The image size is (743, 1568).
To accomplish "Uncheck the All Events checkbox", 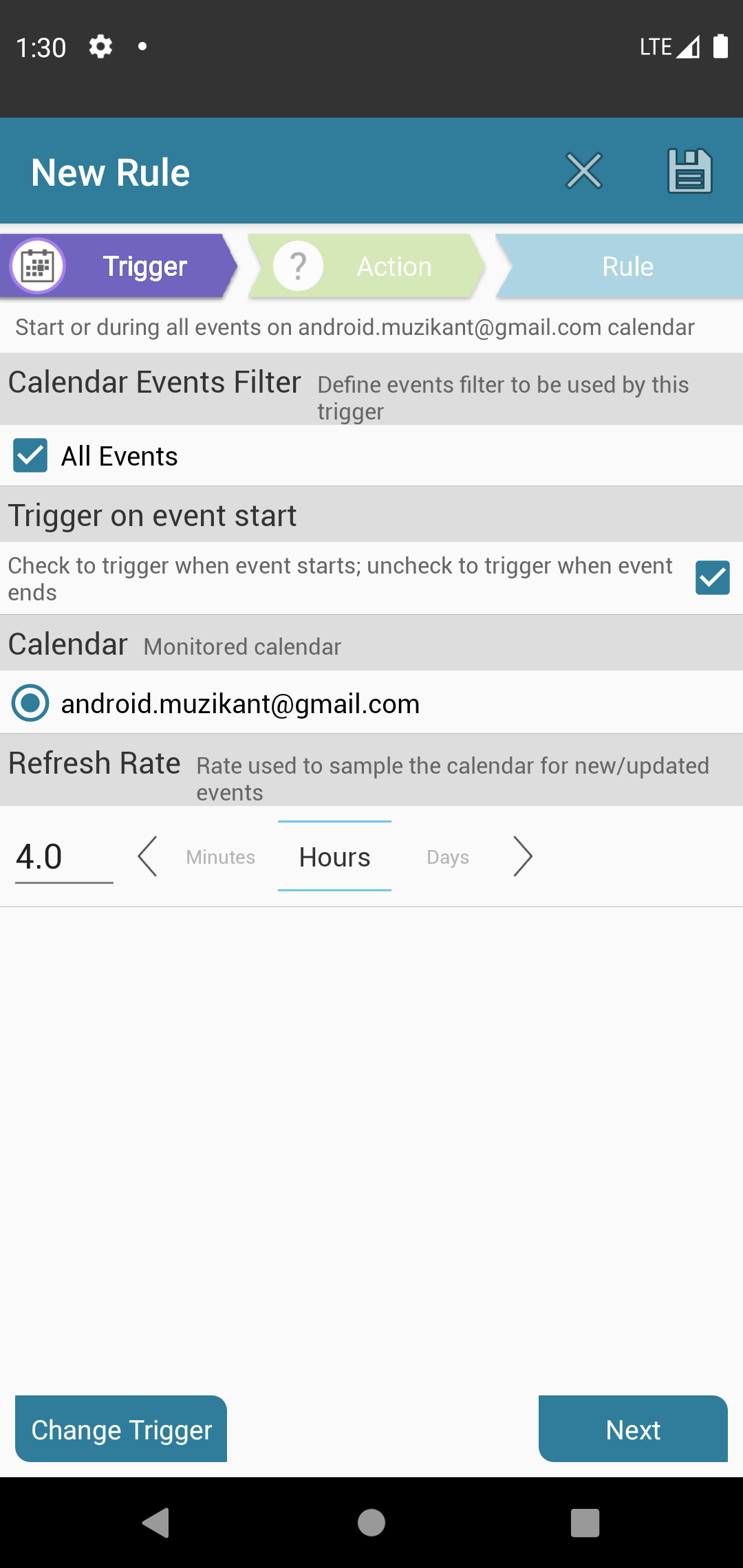I will coord(30,455).
